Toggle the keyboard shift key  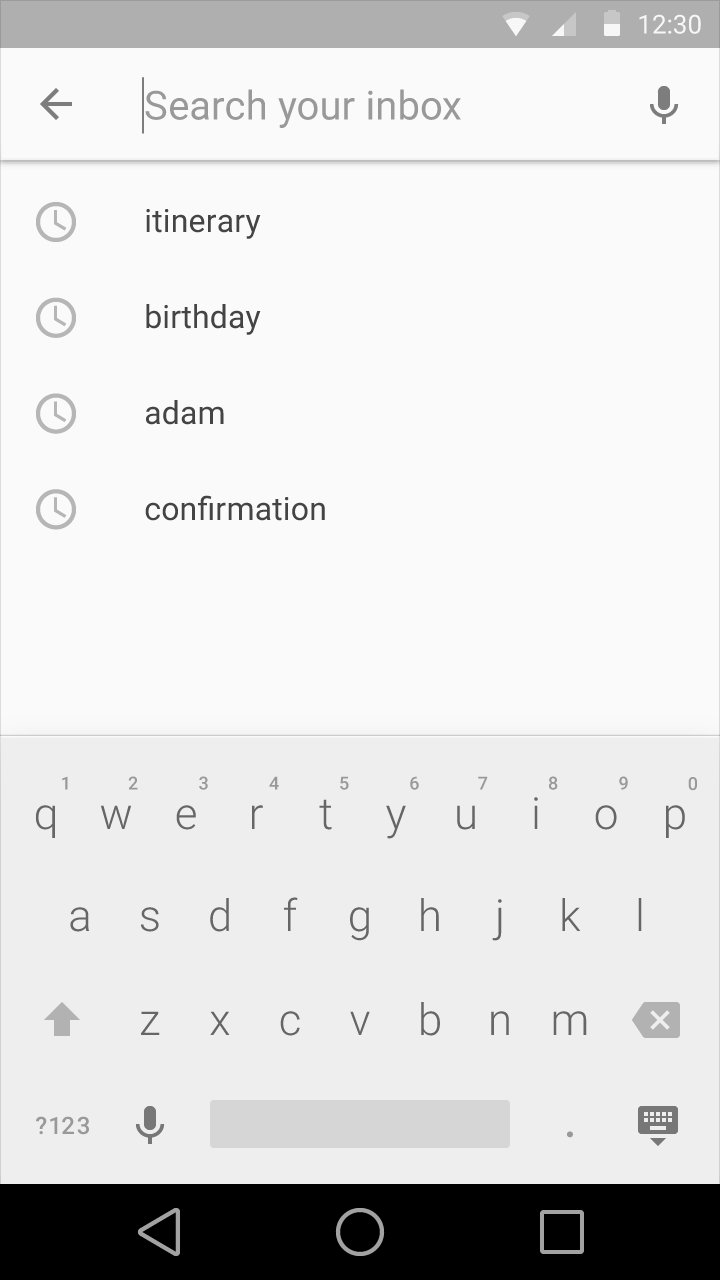click(62, 1020)
